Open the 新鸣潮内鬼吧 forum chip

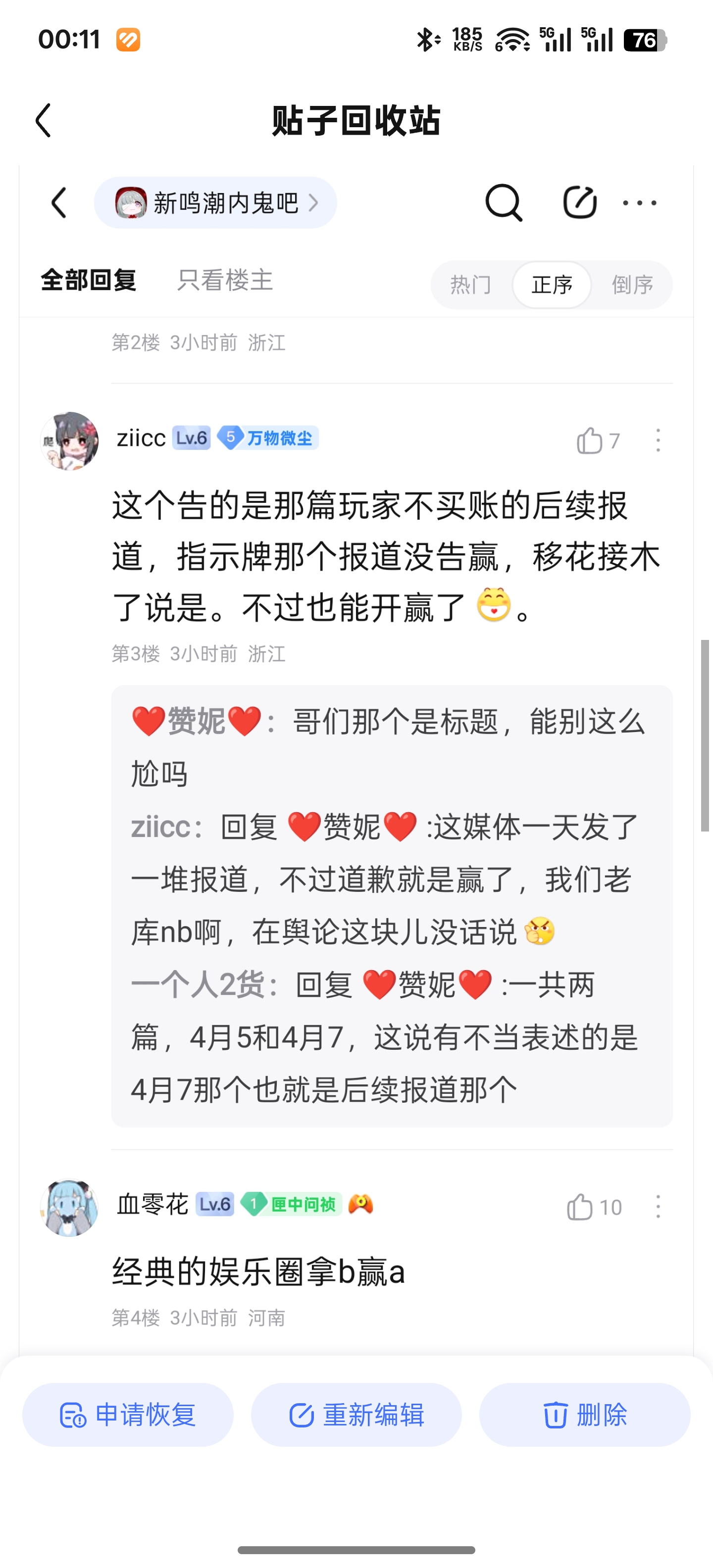pyautogui.click(x=215, y=203)
